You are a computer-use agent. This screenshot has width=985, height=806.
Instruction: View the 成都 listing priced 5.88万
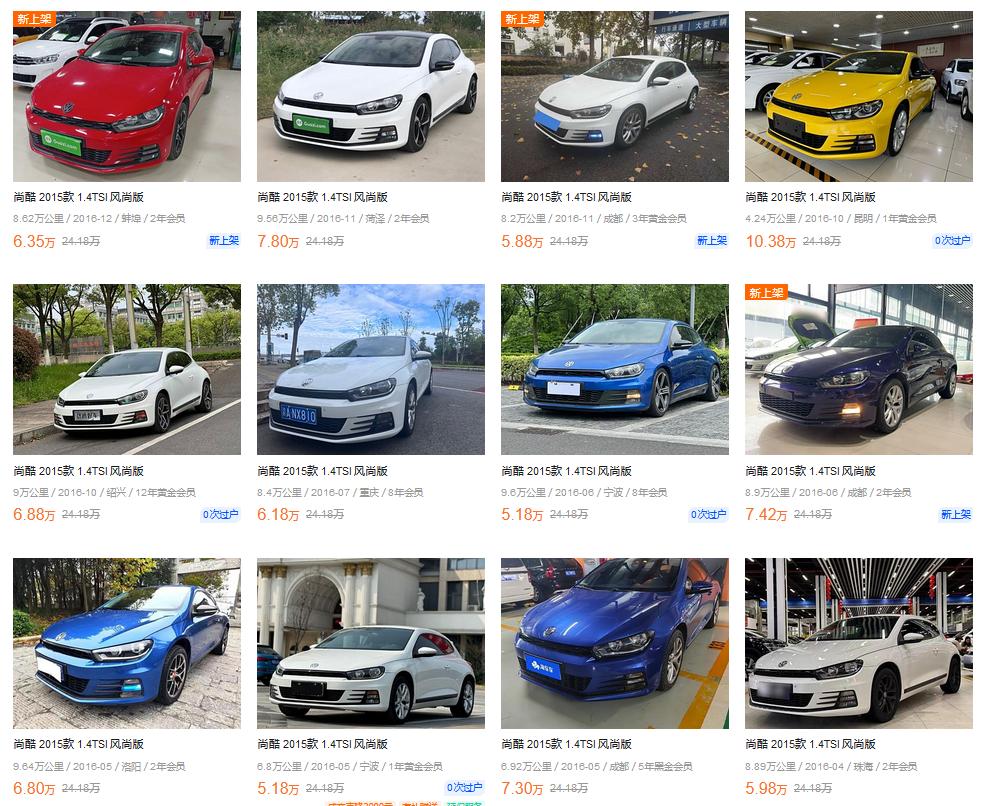point(614,97)
